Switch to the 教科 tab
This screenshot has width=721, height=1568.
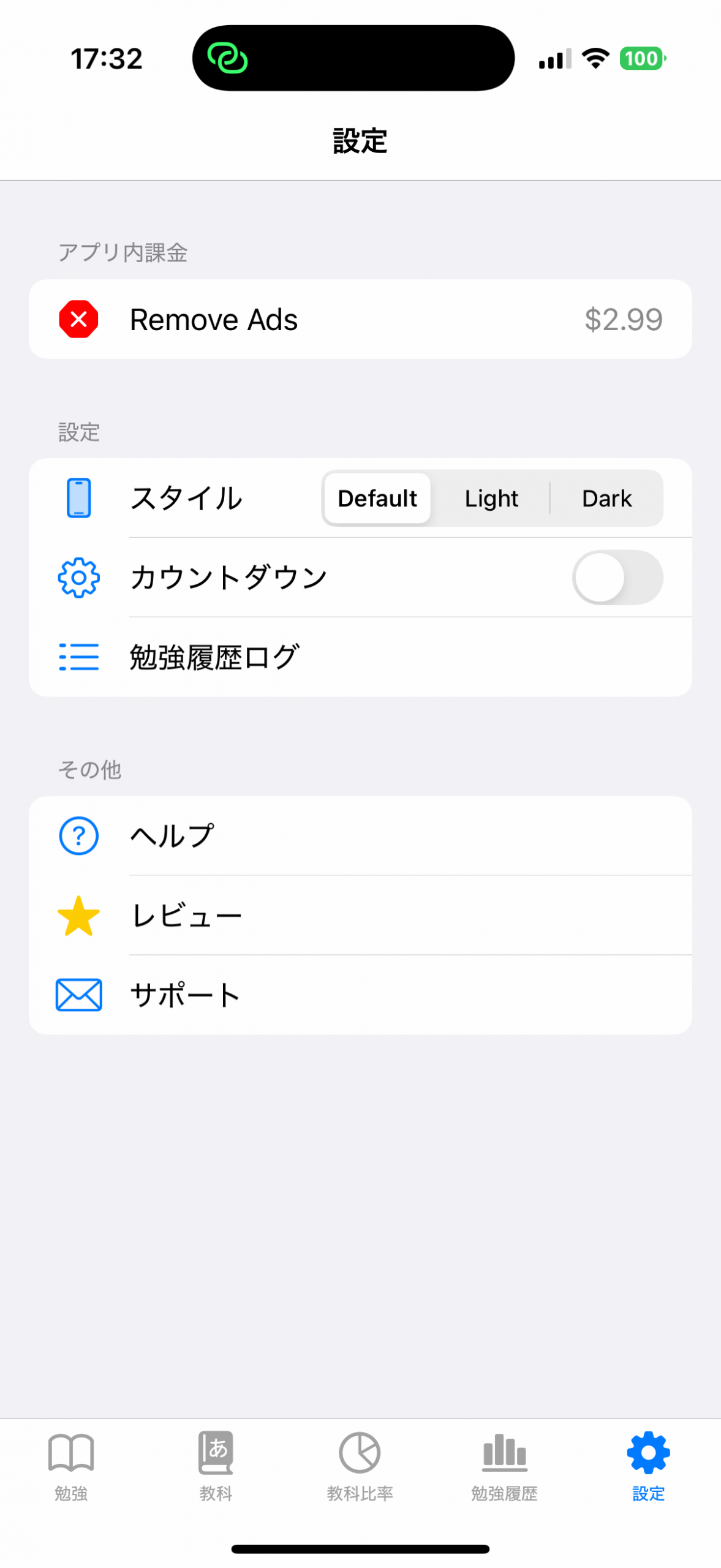click(x=216, y=1466)
